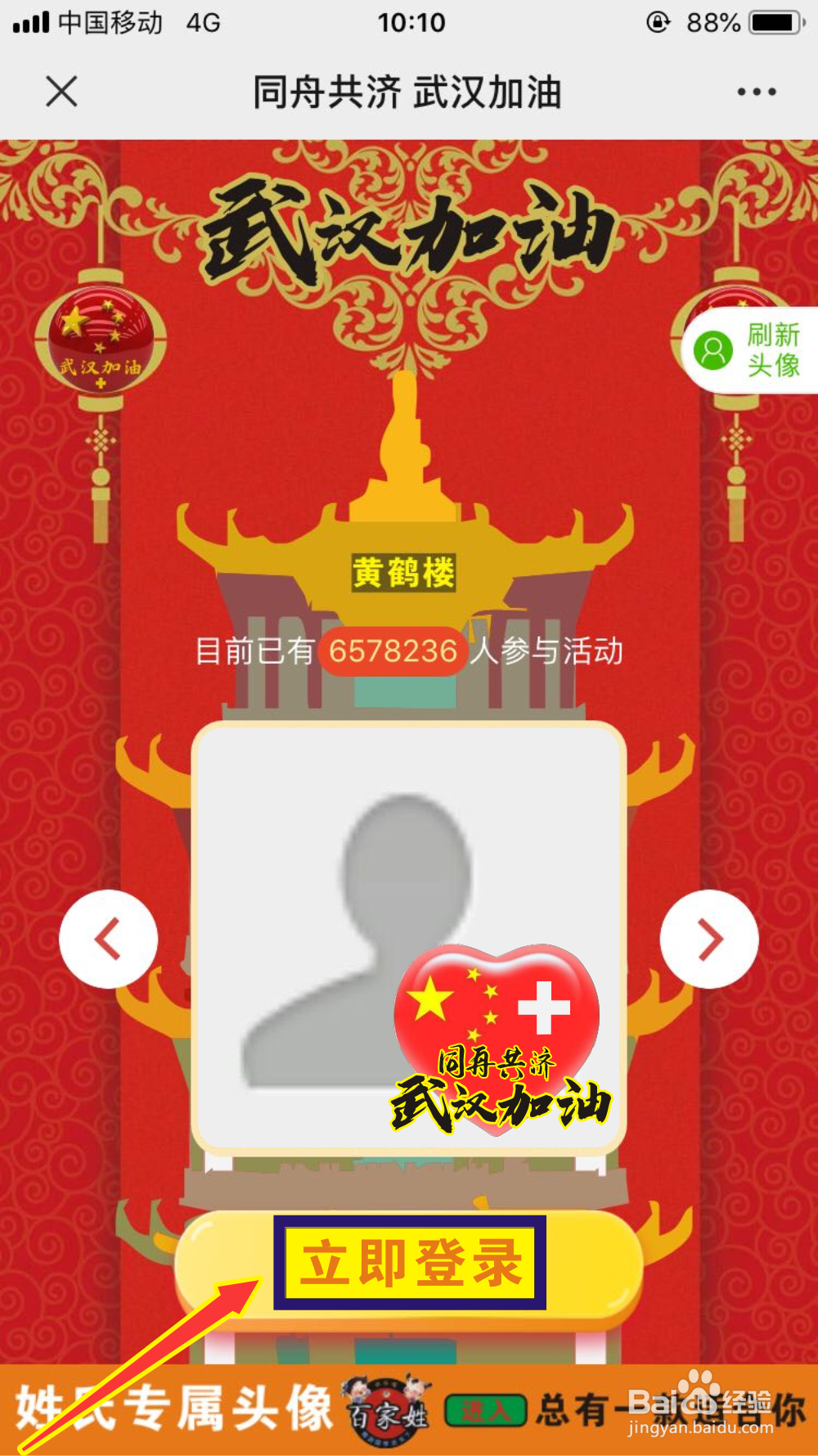Click the red 6578236 participant counter badge
Image resolution: width=818 pixels, height=1456 pixels.
point(392,651)
